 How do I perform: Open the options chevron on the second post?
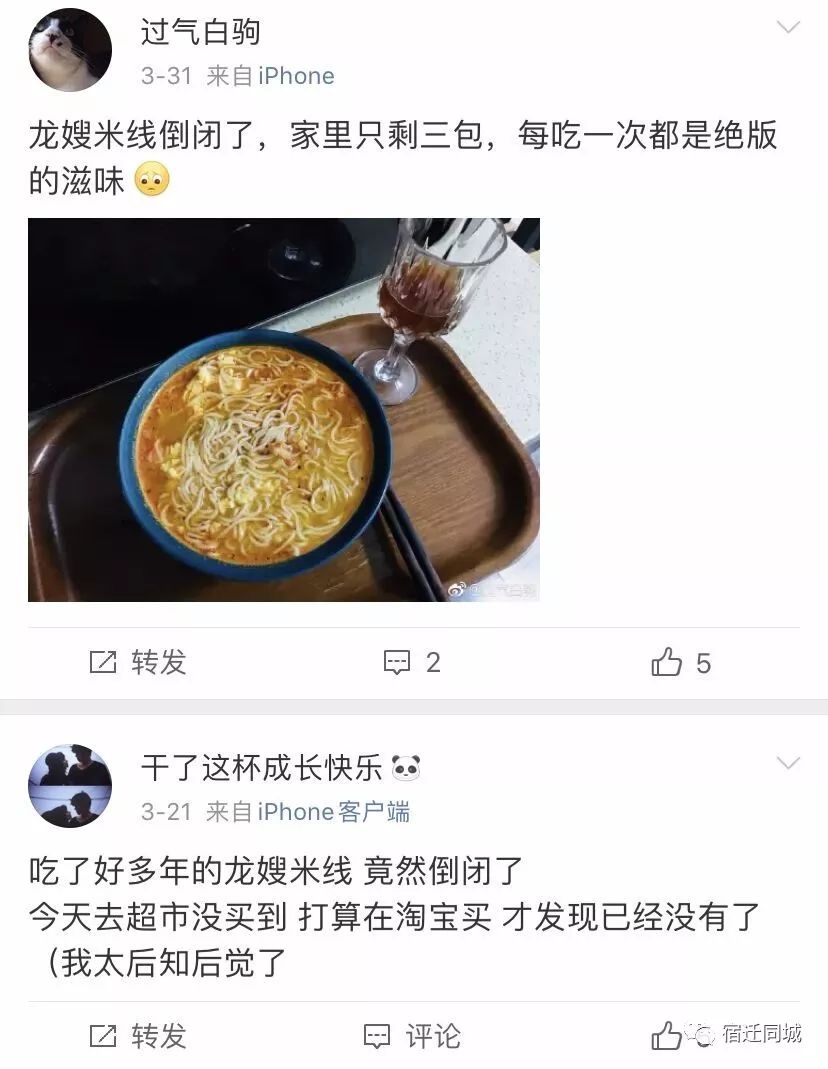(x=786, y=763)
